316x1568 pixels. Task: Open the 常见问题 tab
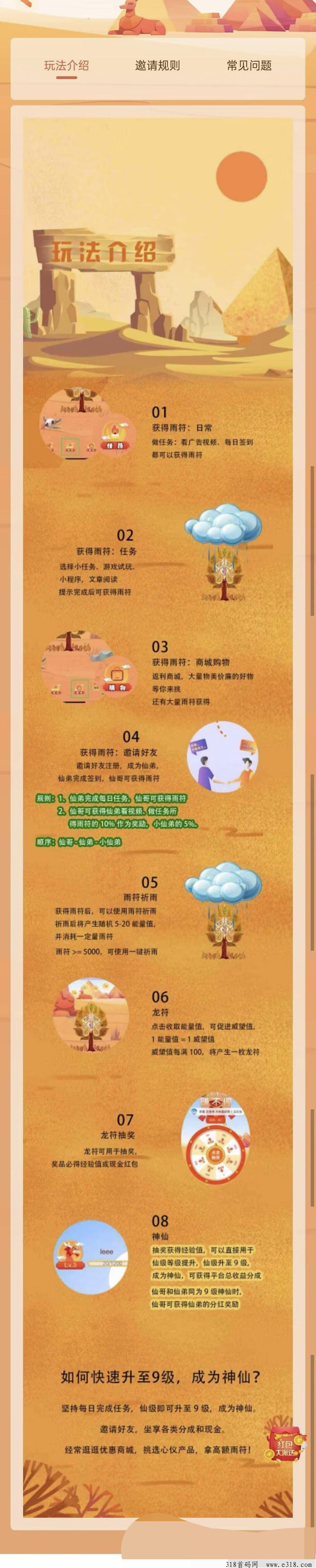click(x=249, y=66)
